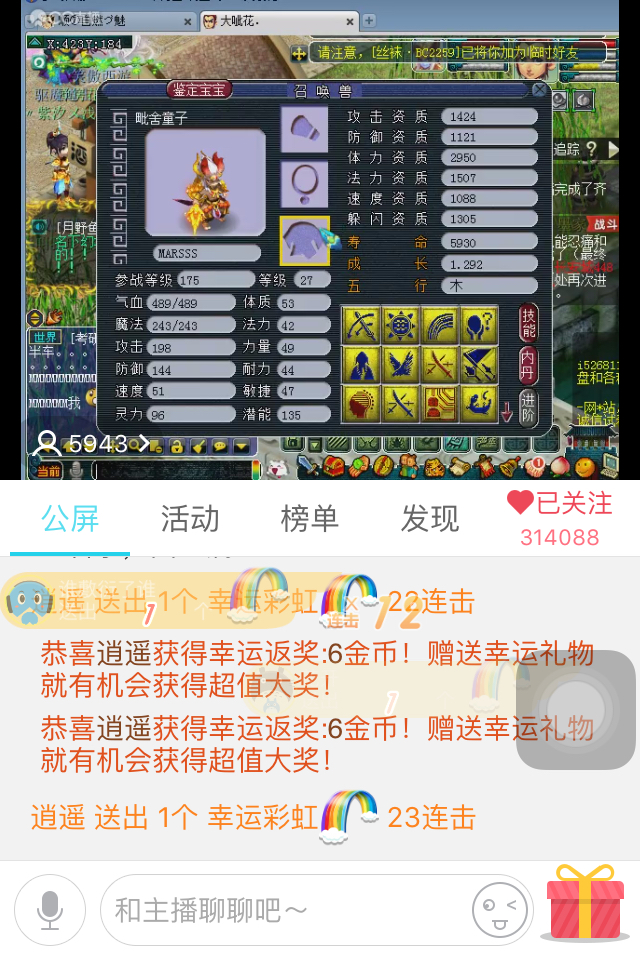Screen dimensions: 640x960
Task: Open the 发现 tab
Action: (x=430, y=518)
